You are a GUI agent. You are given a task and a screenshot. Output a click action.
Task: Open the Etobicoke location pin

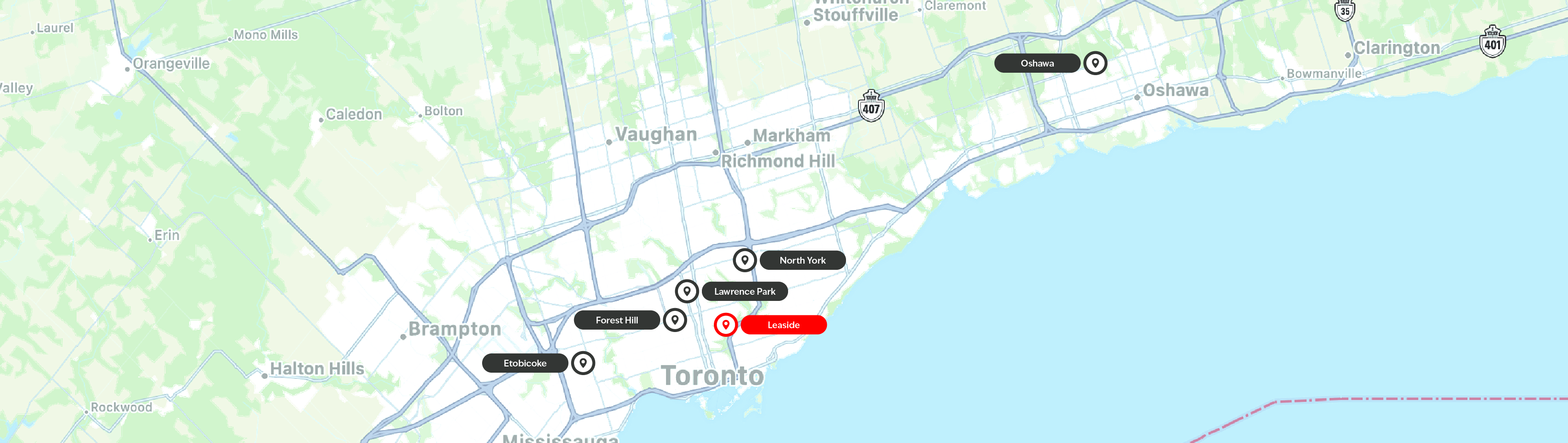pyautogui.click(x=583, y=363)
